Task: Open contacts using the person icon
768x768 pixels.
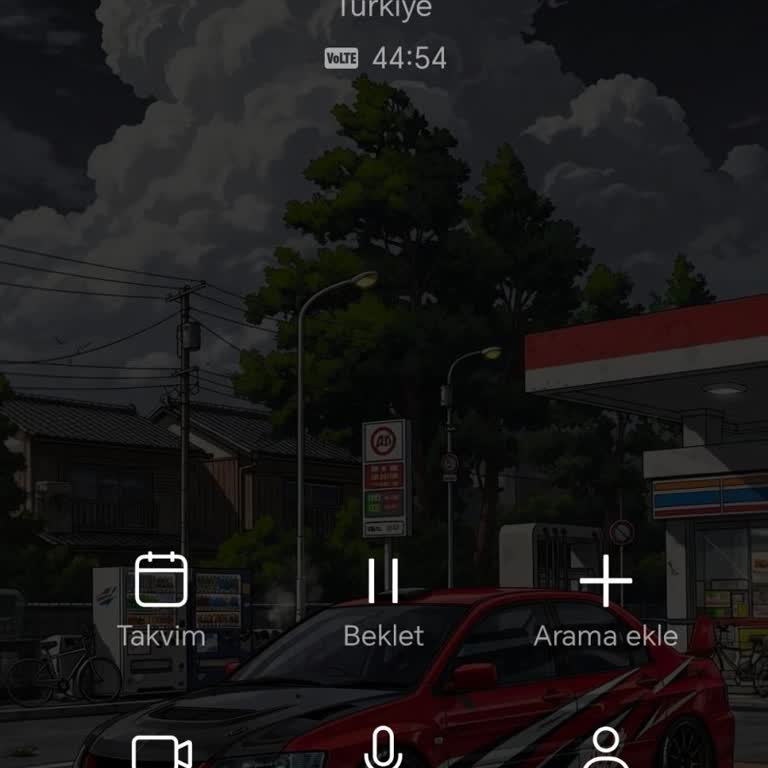Action: point(606,750)
